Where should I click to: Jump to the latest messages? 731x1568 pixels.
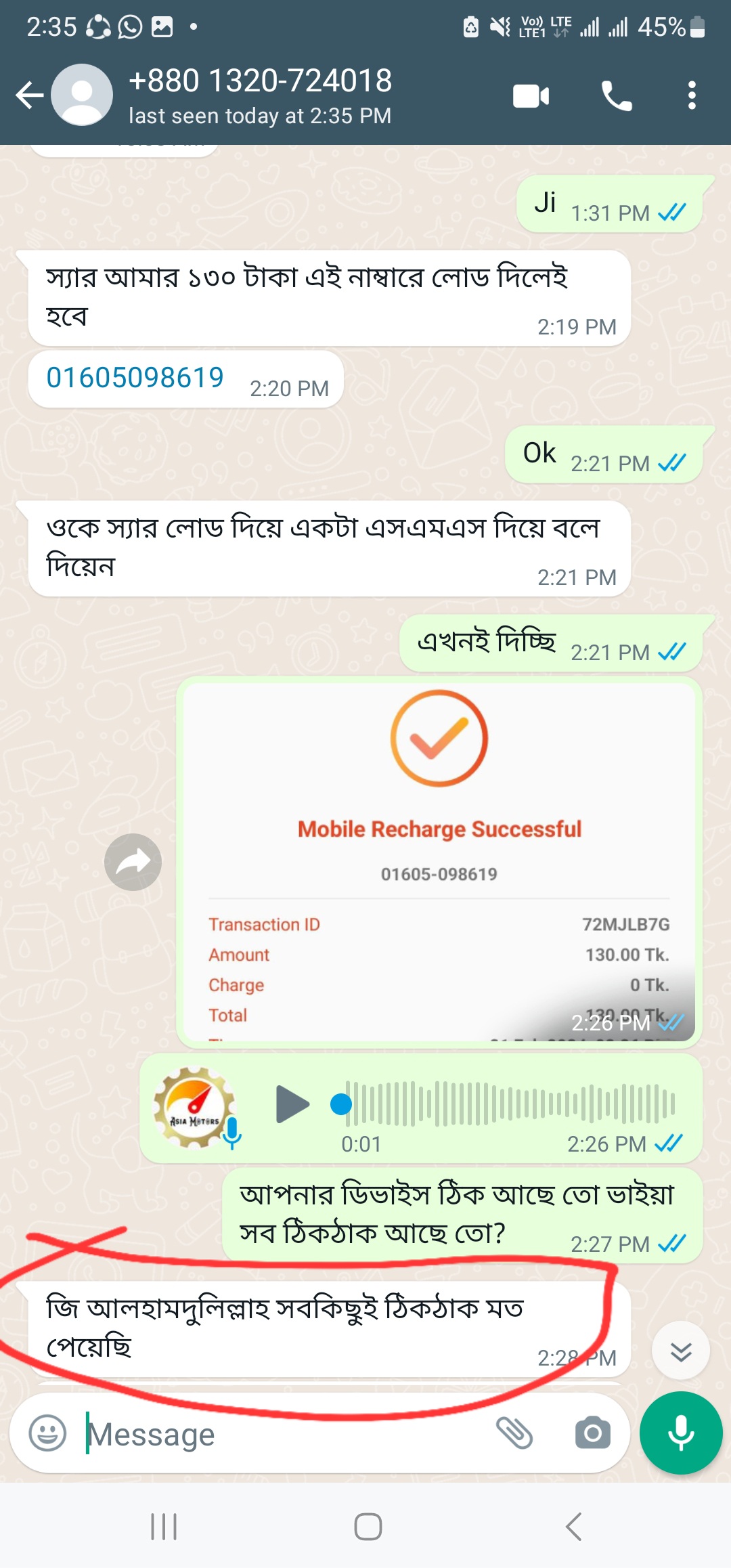click(x=680, y=1351)
